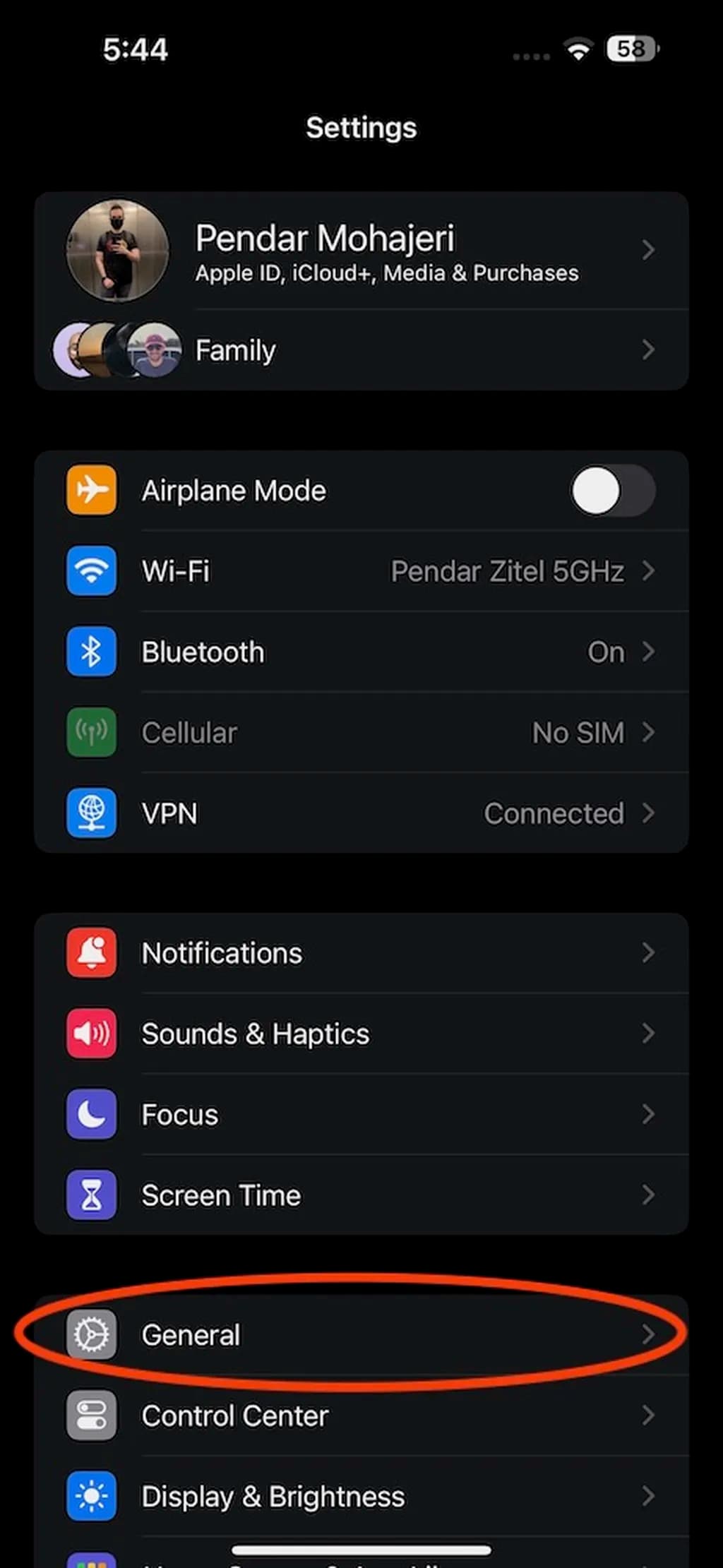The image size is (723, 1568).
Task: Open Control Center settings
Action: pyautogui.click(x=361, y=1416)
